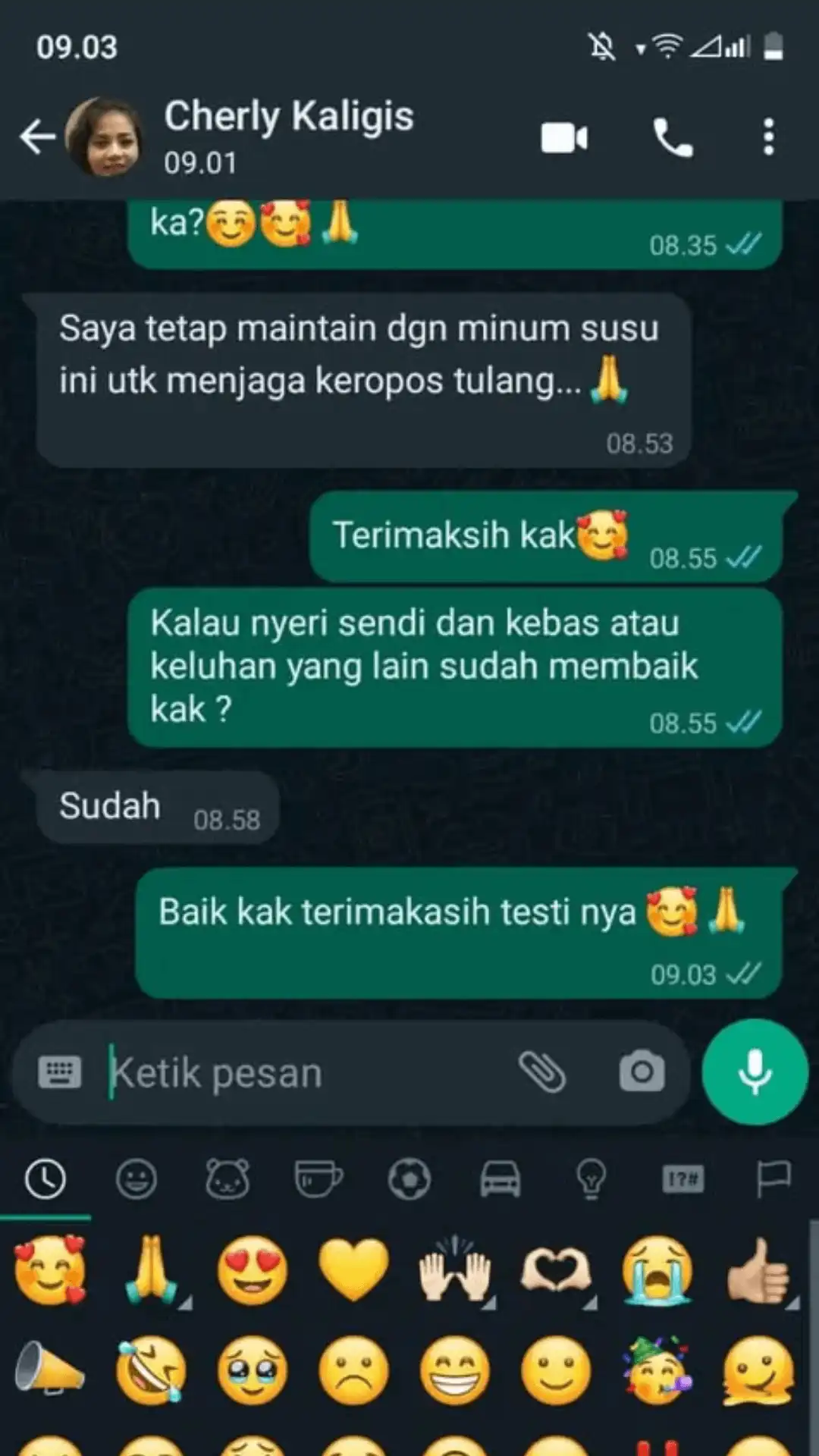The image size is (819, 1456).
Task: Switch to the flags emoji category
Action: [x=773, y=1179]
